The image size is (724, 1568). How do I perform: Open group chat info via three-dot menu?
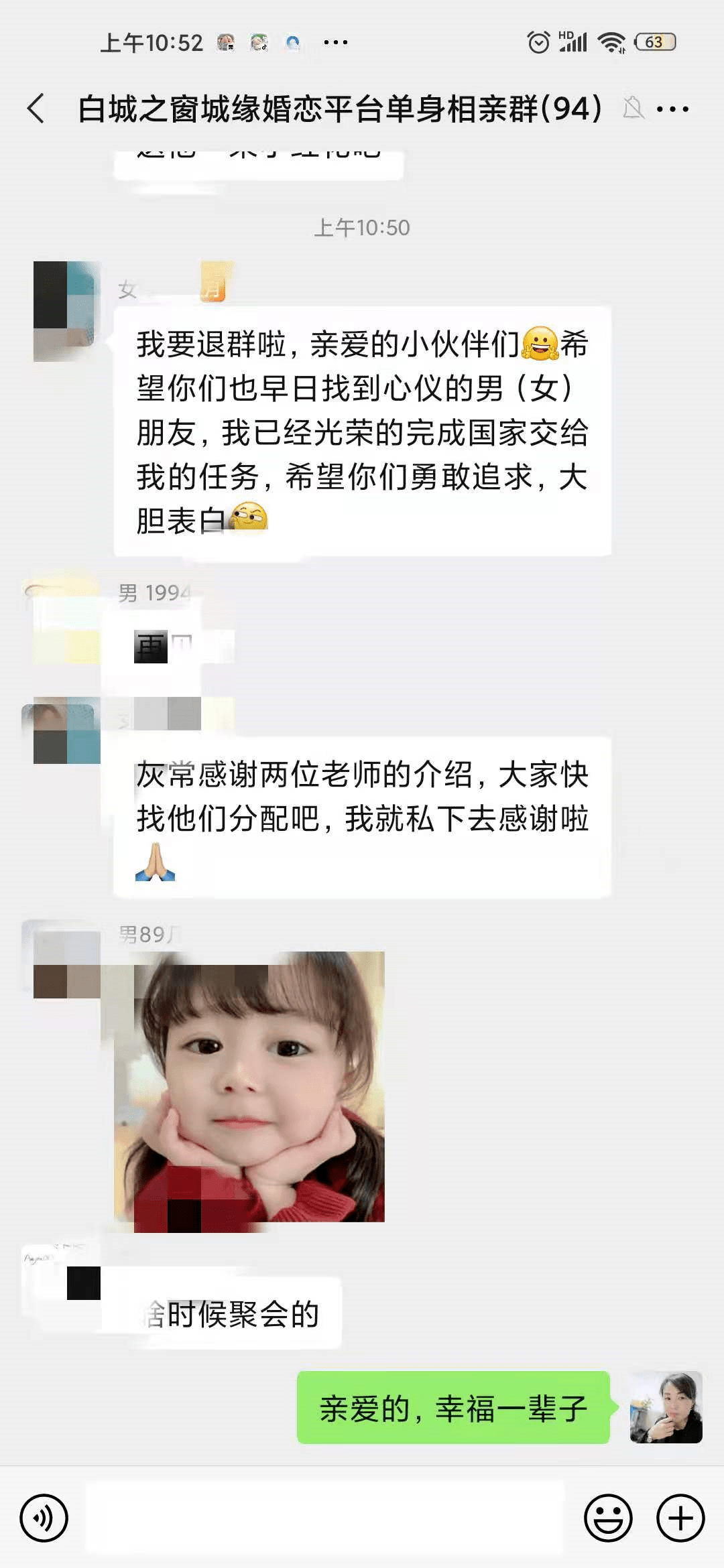[672, 109]
